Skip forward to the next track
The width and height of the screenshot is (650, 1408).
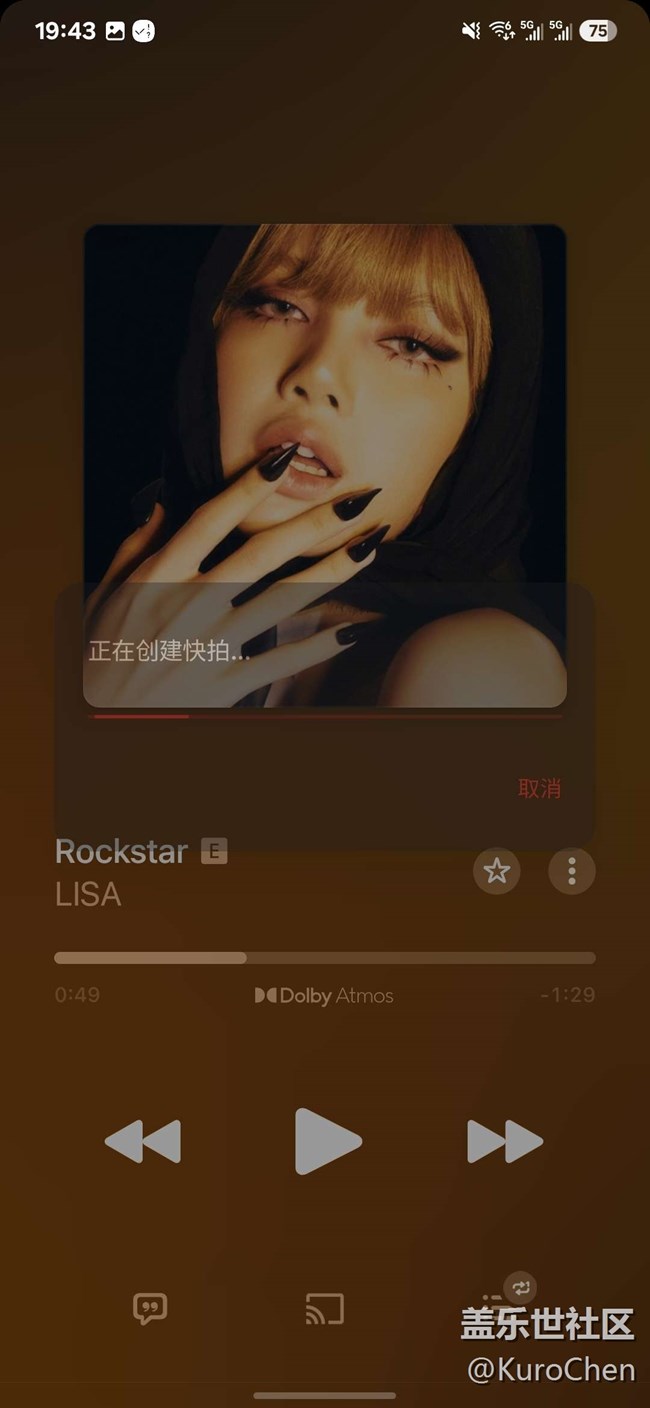tap(505, 1141)
